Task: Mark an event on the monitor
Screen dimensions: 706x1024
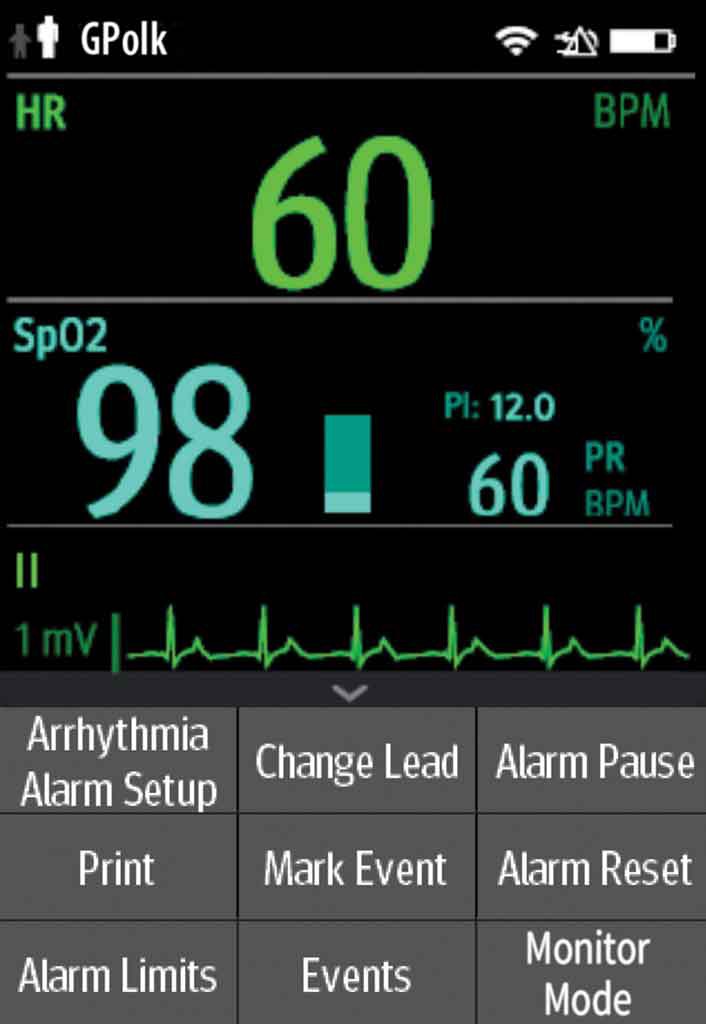Action: pyautogui.click(x=357, y=868)
